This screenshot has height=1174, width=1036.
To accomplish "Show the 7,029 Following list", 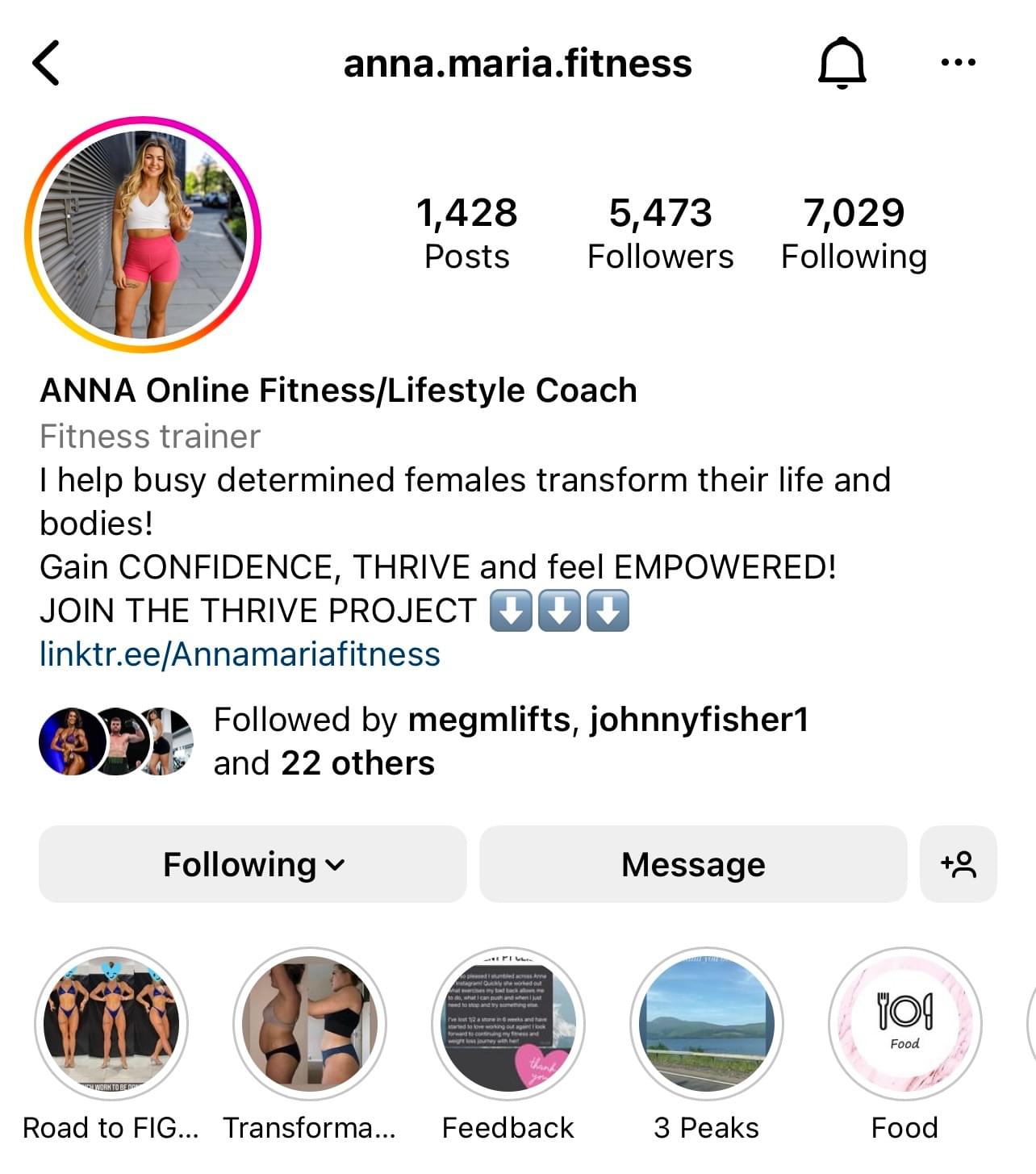I will [x=854, y=233].
